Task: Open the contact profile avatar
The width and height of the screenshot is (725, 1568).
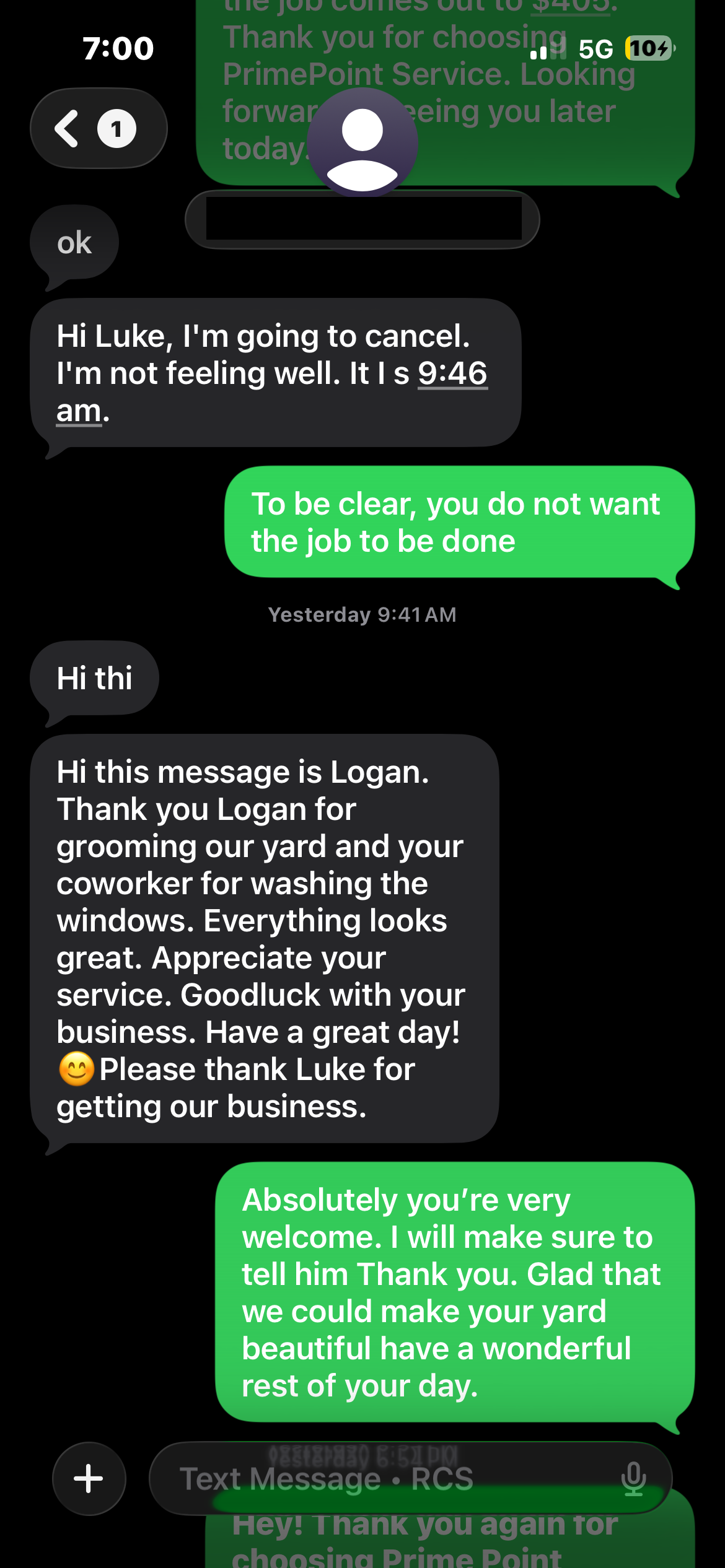Action: 362,142
